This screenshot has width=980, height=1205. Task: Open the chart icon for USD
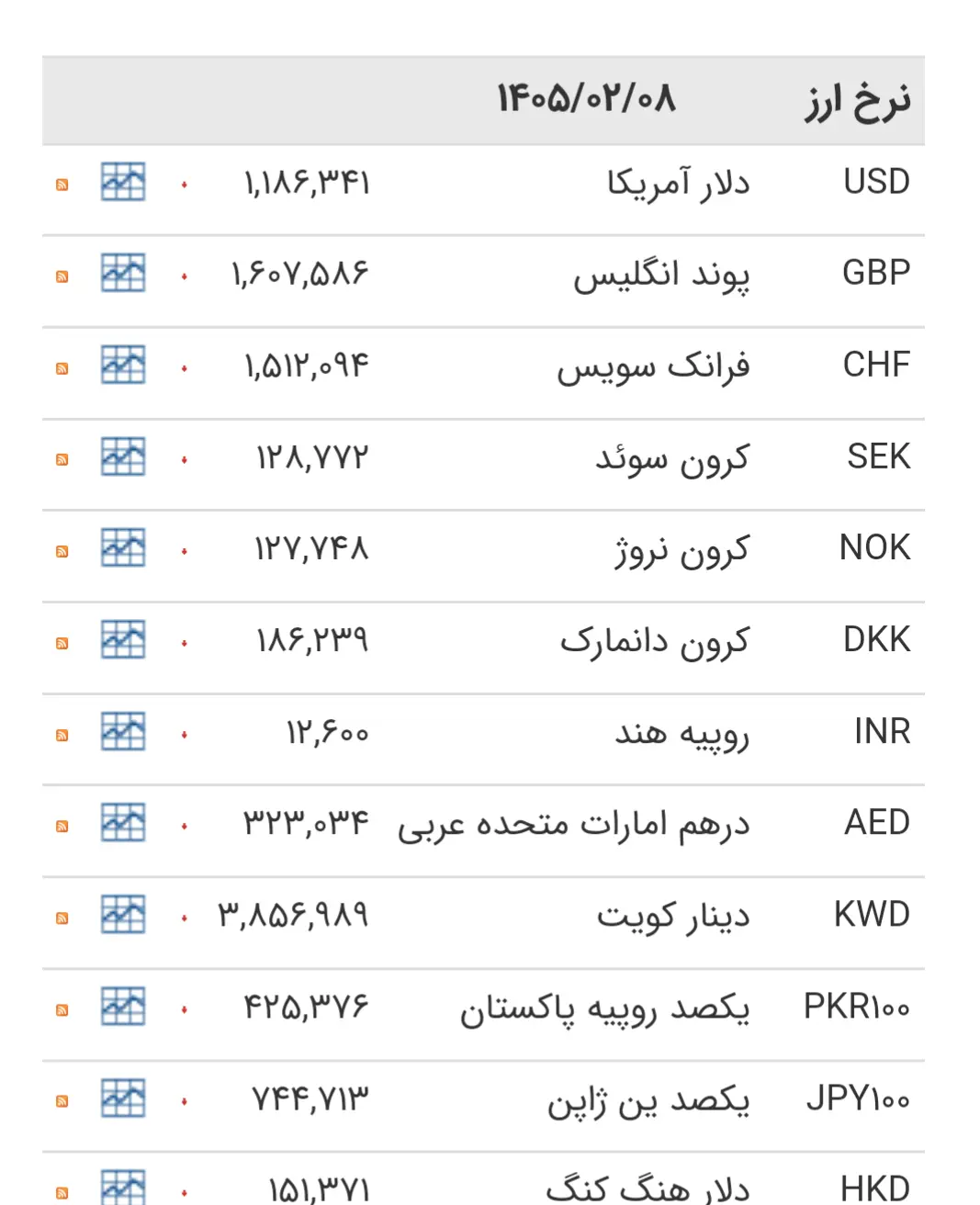(x=123, y=182)
